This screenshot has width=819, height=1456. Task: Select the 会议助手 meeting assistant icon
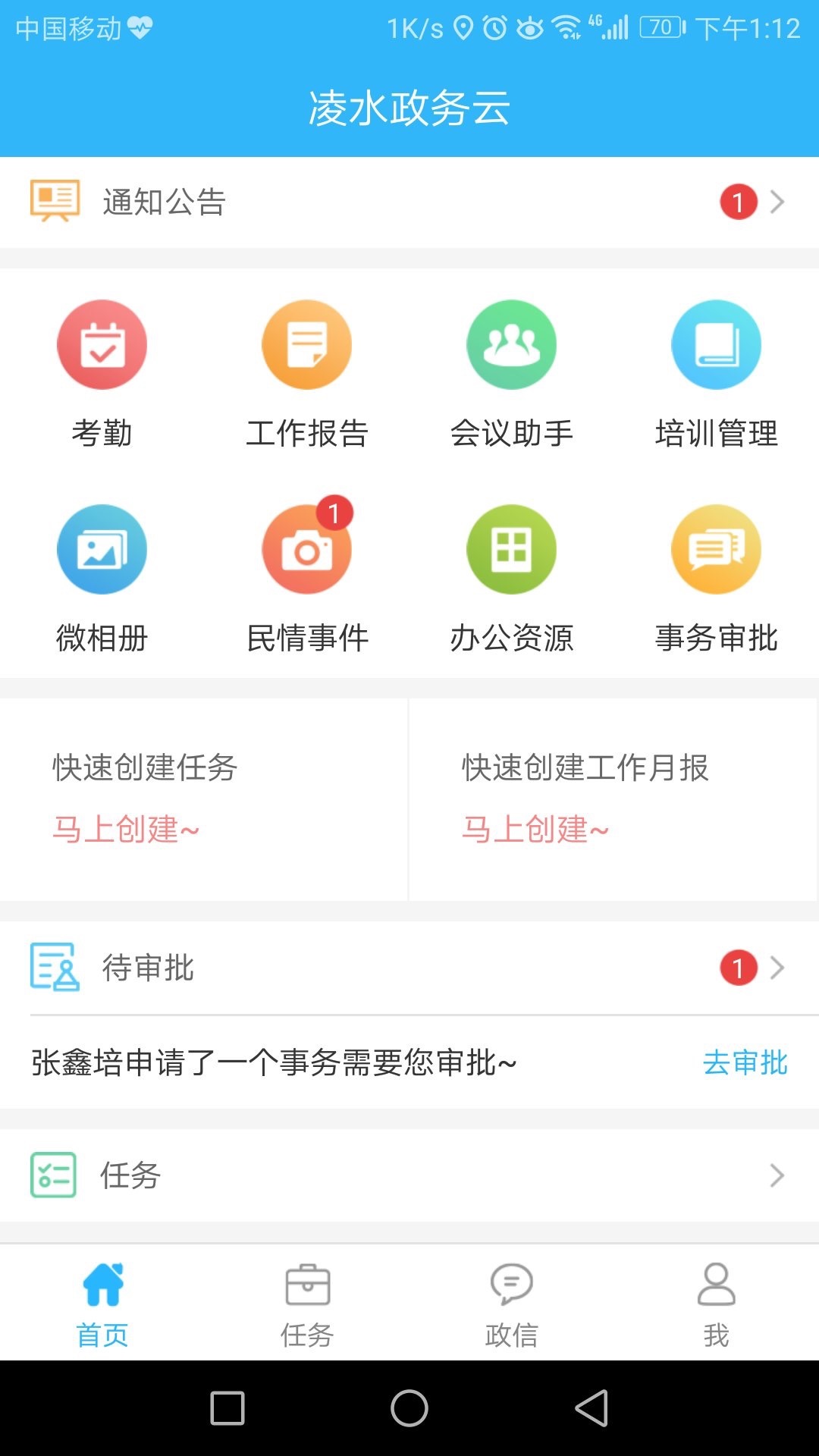(512, 344)
